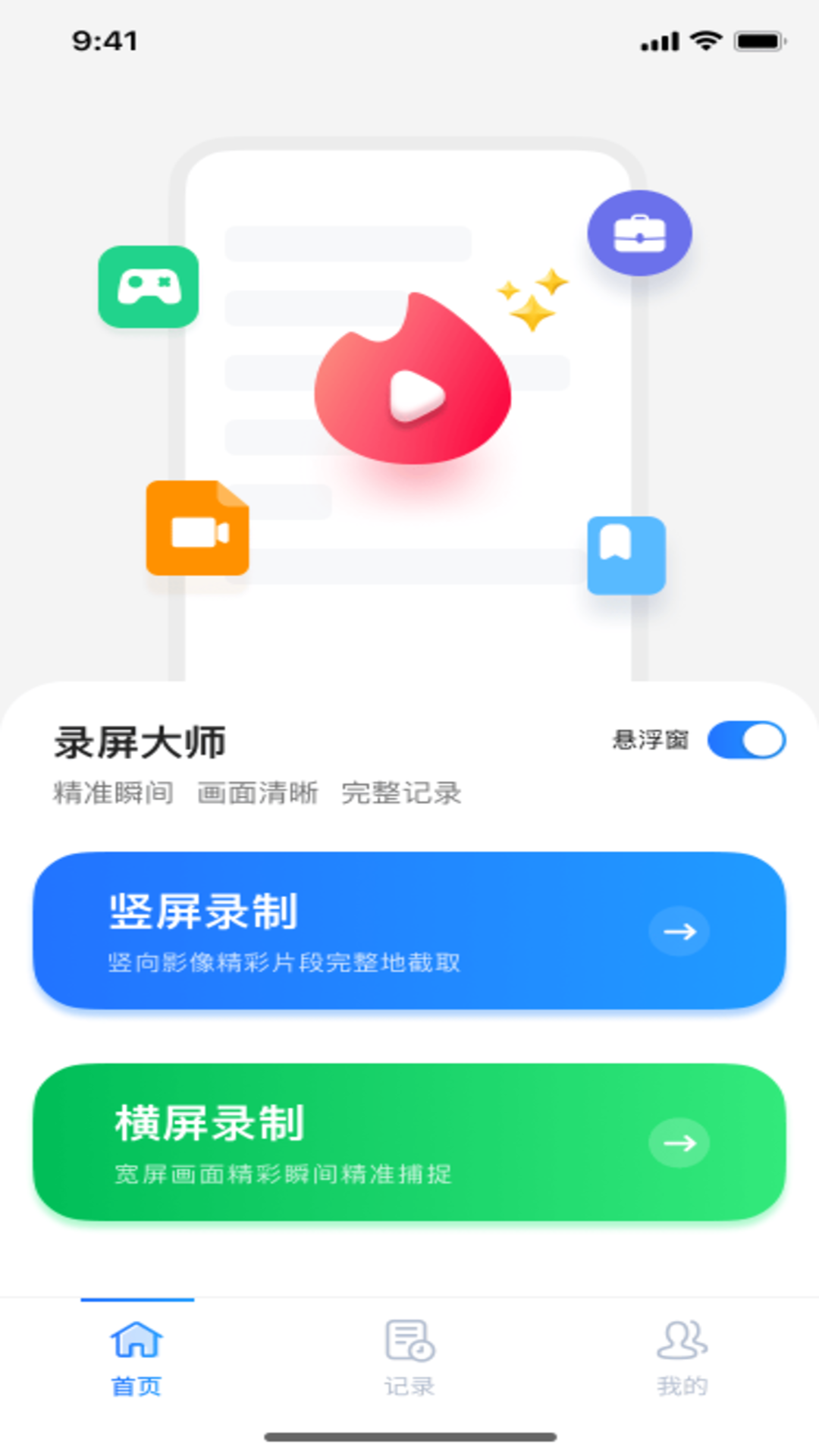Click the home icon above 首页
Image resolution: width=819 pixels, height=1456 pixels.
137,1340
